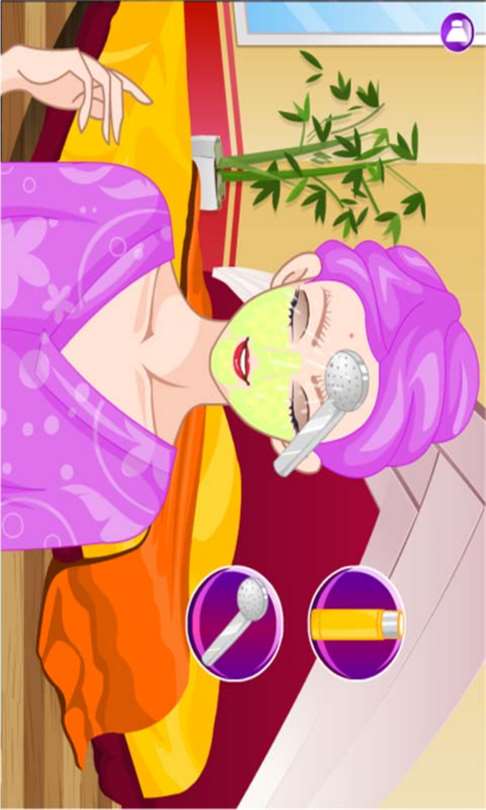Choose the yellow cream tube tool
The image size is (486, 810).
pos(357,623)
